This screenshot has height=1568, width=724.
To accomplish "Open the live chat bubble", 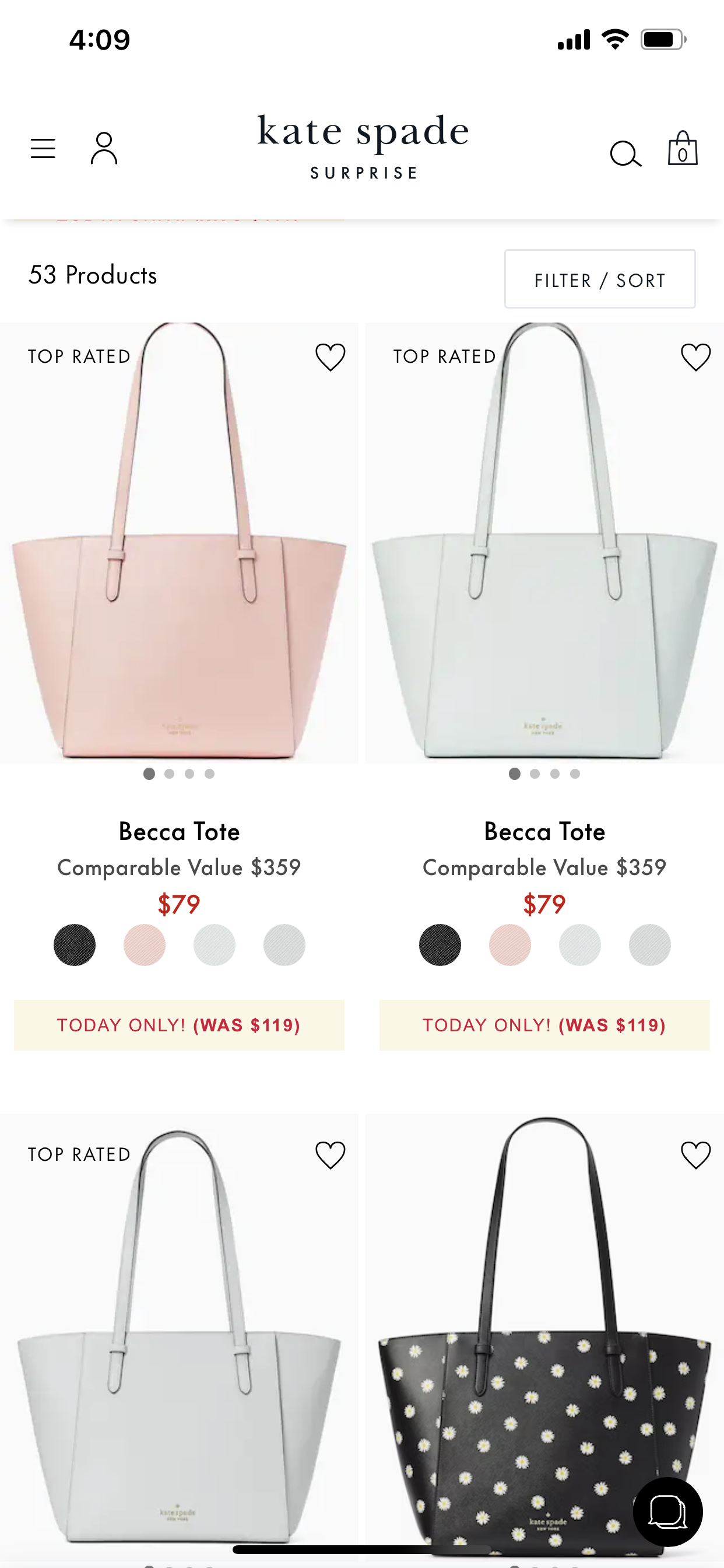I will 667,1511.
